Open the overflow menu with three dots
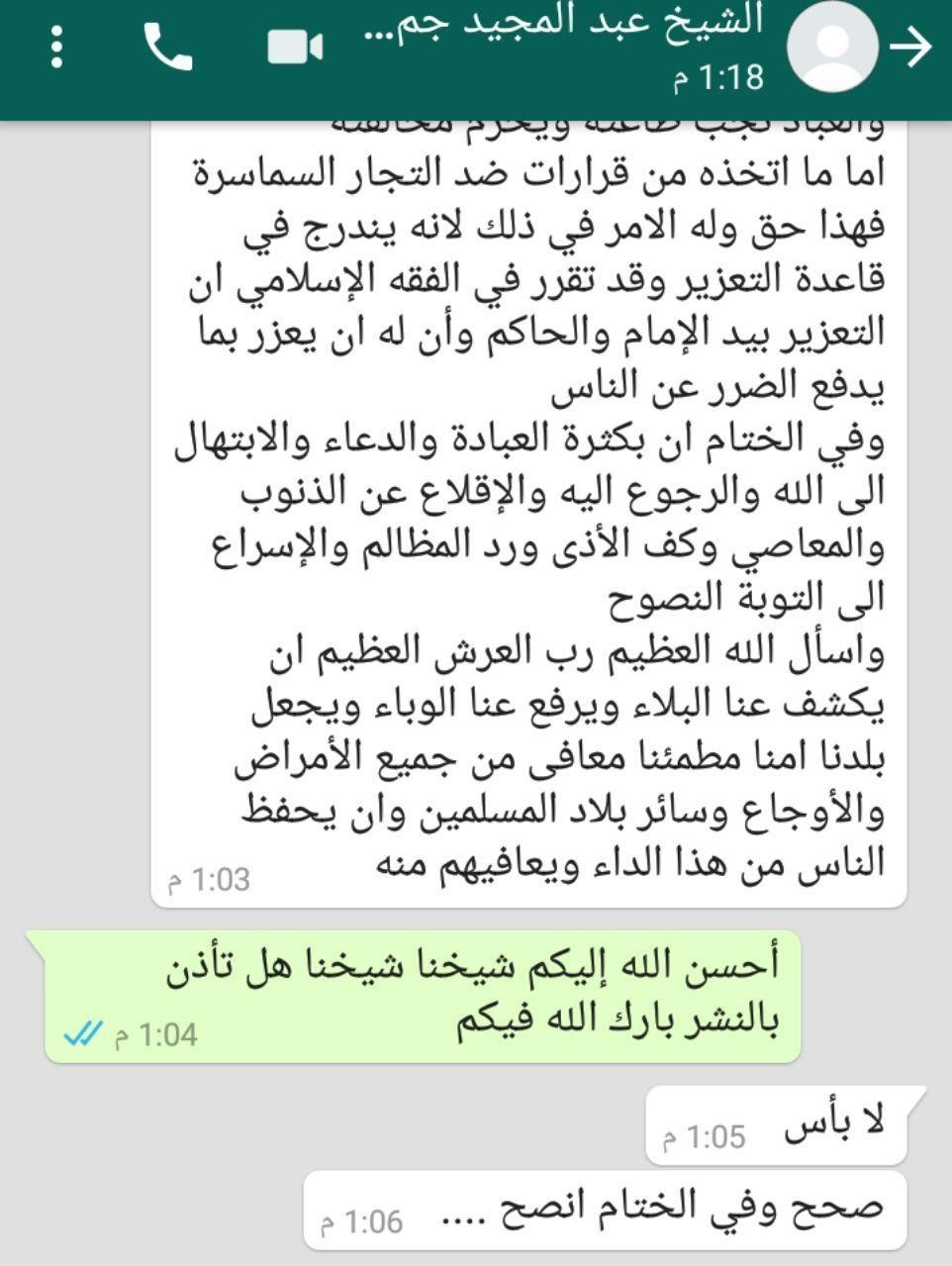The width and height of the screenshot is (952, 1266). click(x=57, y=47)
